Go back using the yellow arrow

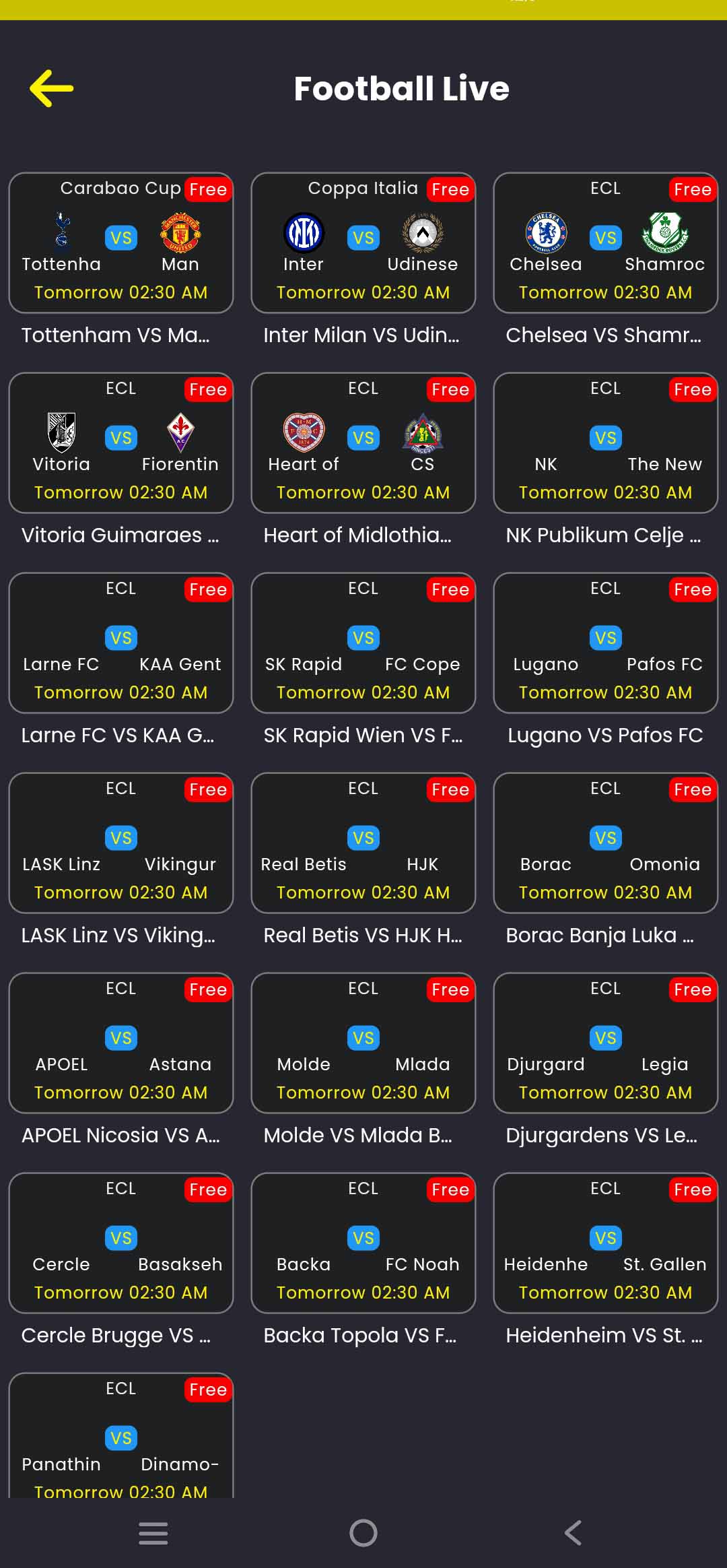click(52, 88)
